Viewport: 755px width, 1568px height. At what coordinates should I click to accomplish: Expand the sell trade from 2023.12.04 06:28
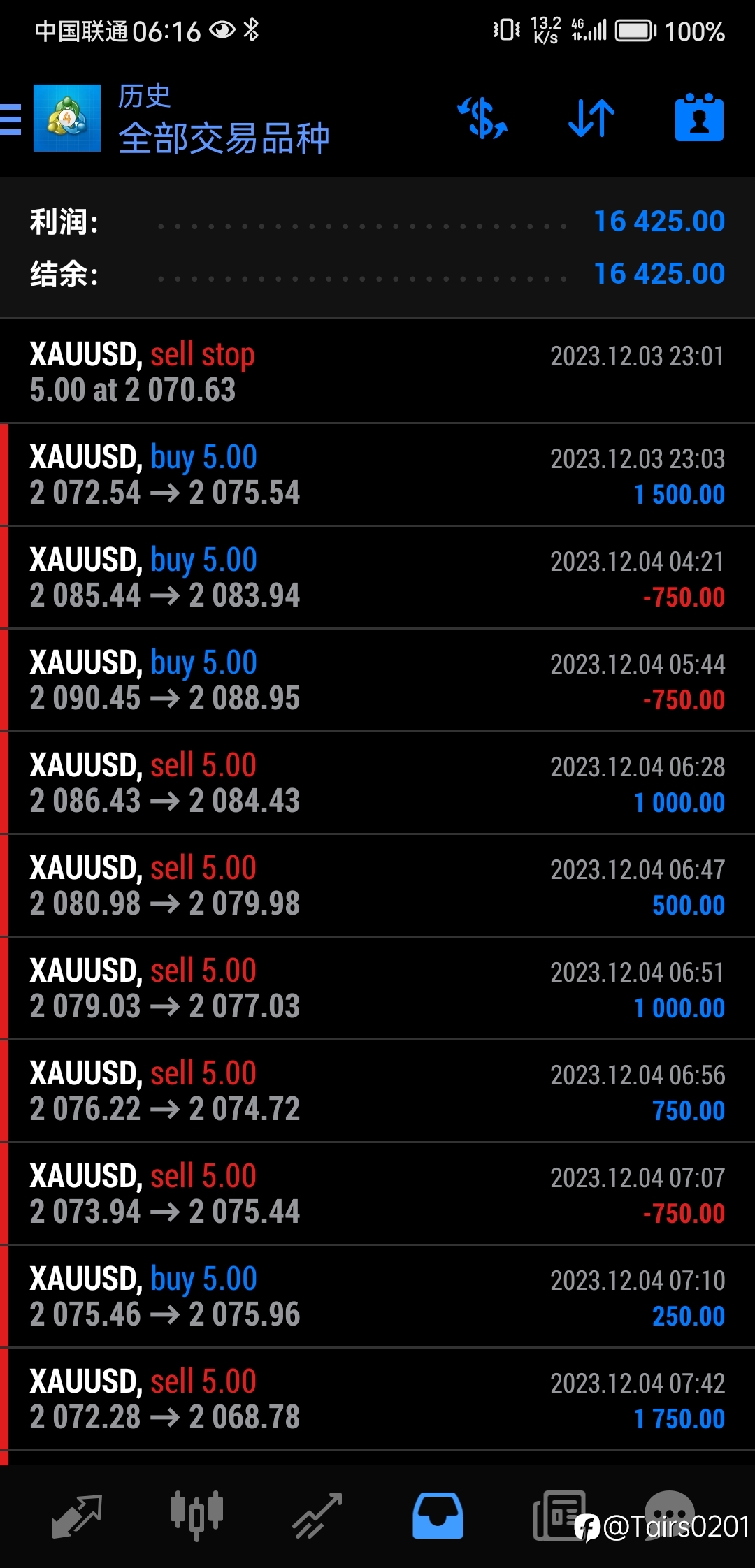pos(377,783)
